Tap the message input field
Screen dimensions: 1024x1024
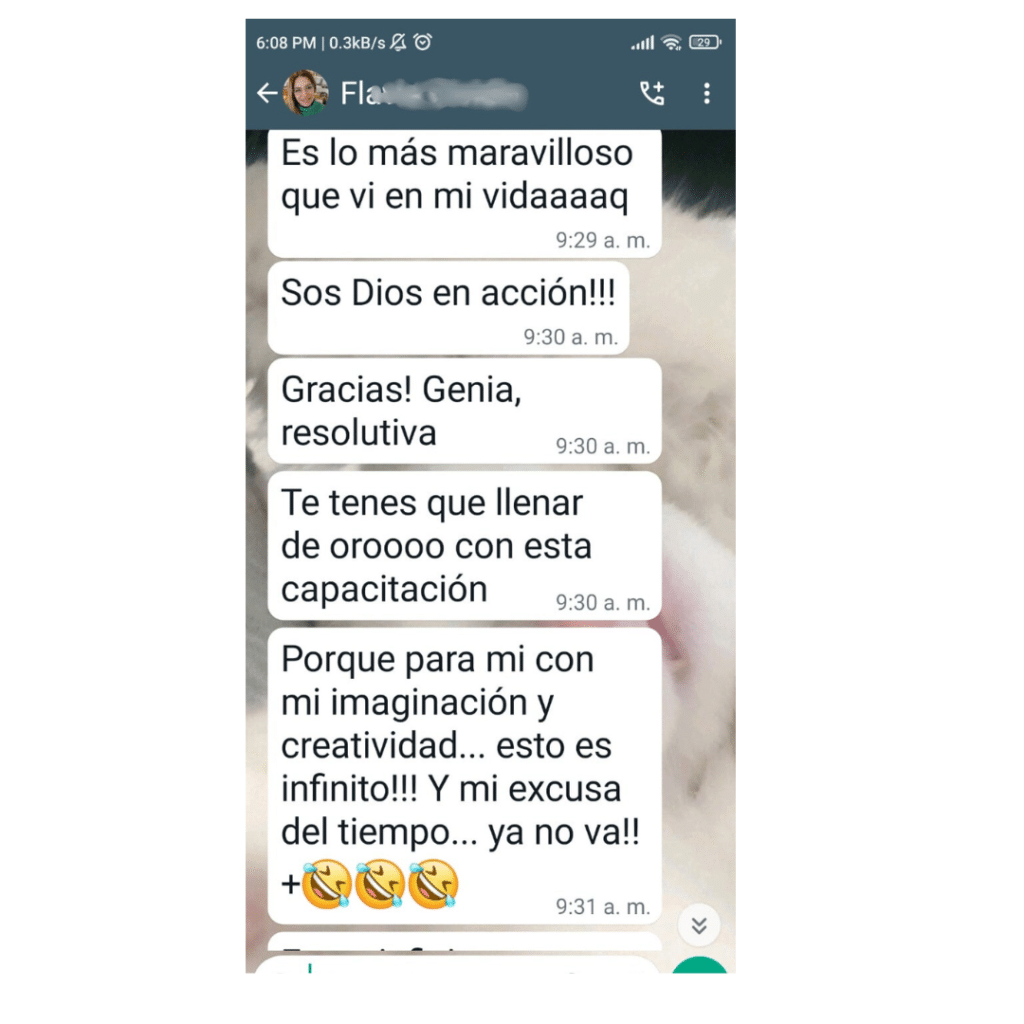(450, 966)
